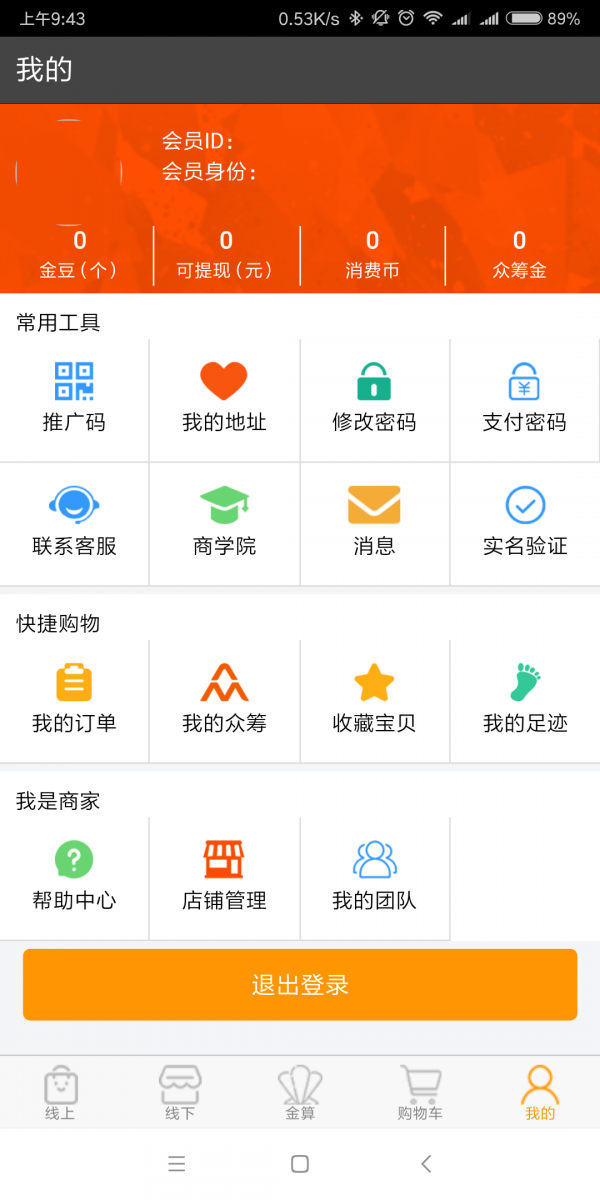The width and height of the screenshot is (600, 1200).
Task: Open 帮助中心 help center
Action: [x=74, y=877]
